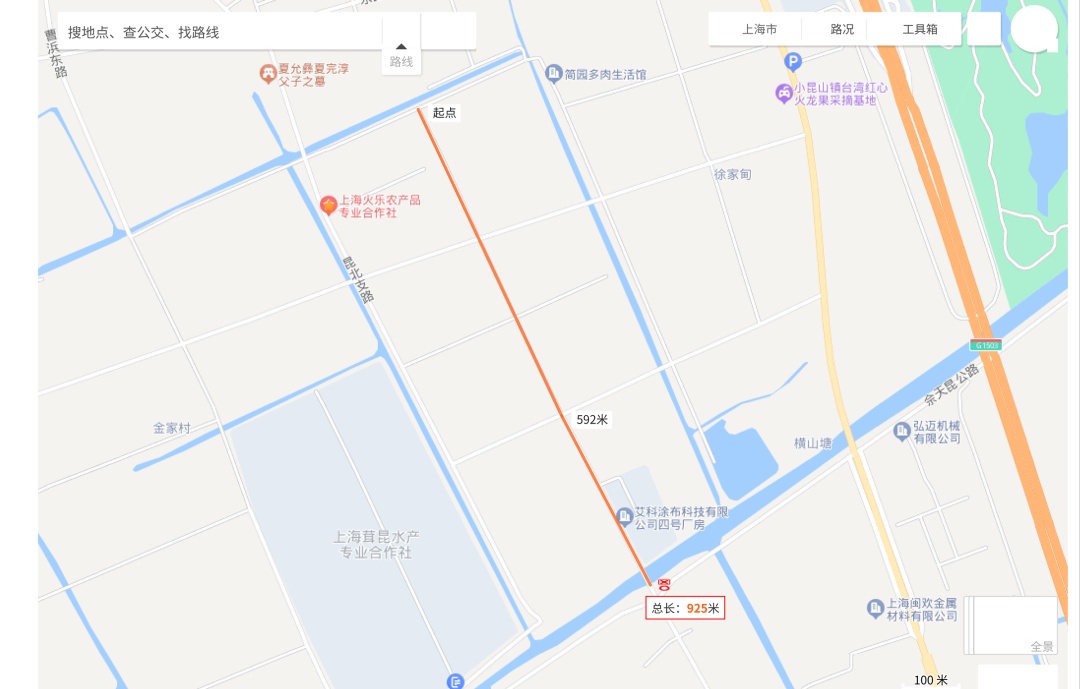Tap the 夏允彝夏完淳父子之墓 landmark marker
This screenshot has height=689, width=1080.
pos(268,74)
